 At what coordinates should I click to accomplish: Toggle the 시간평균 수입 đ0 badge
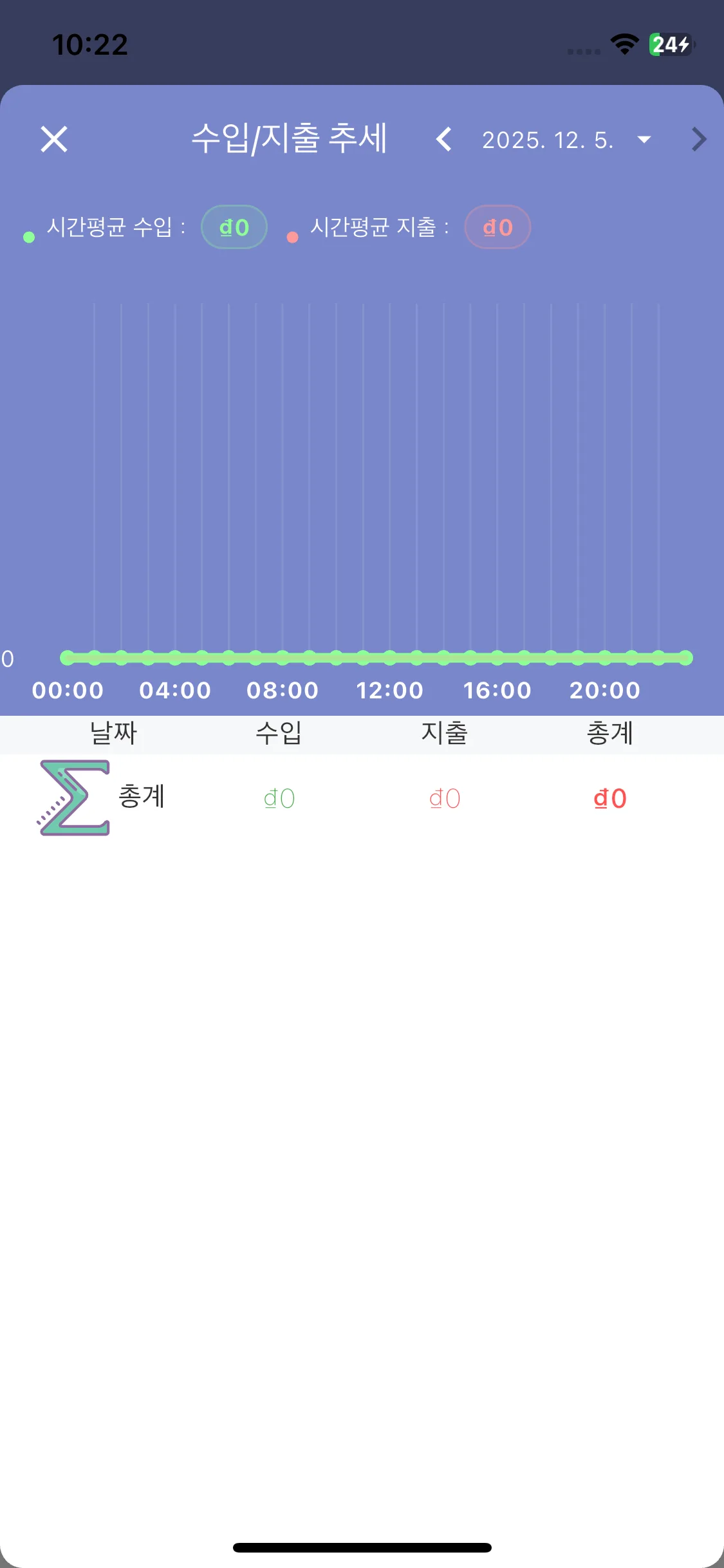(234, 227)
